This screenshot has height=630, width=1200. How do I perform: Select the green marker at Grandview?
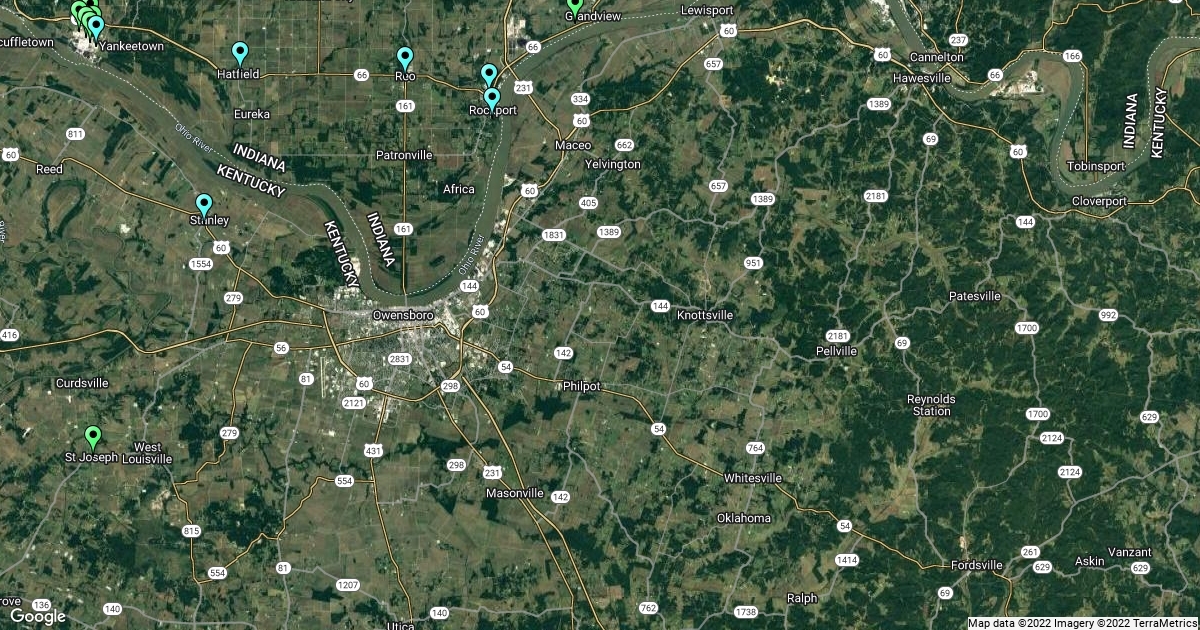[575, 6]
